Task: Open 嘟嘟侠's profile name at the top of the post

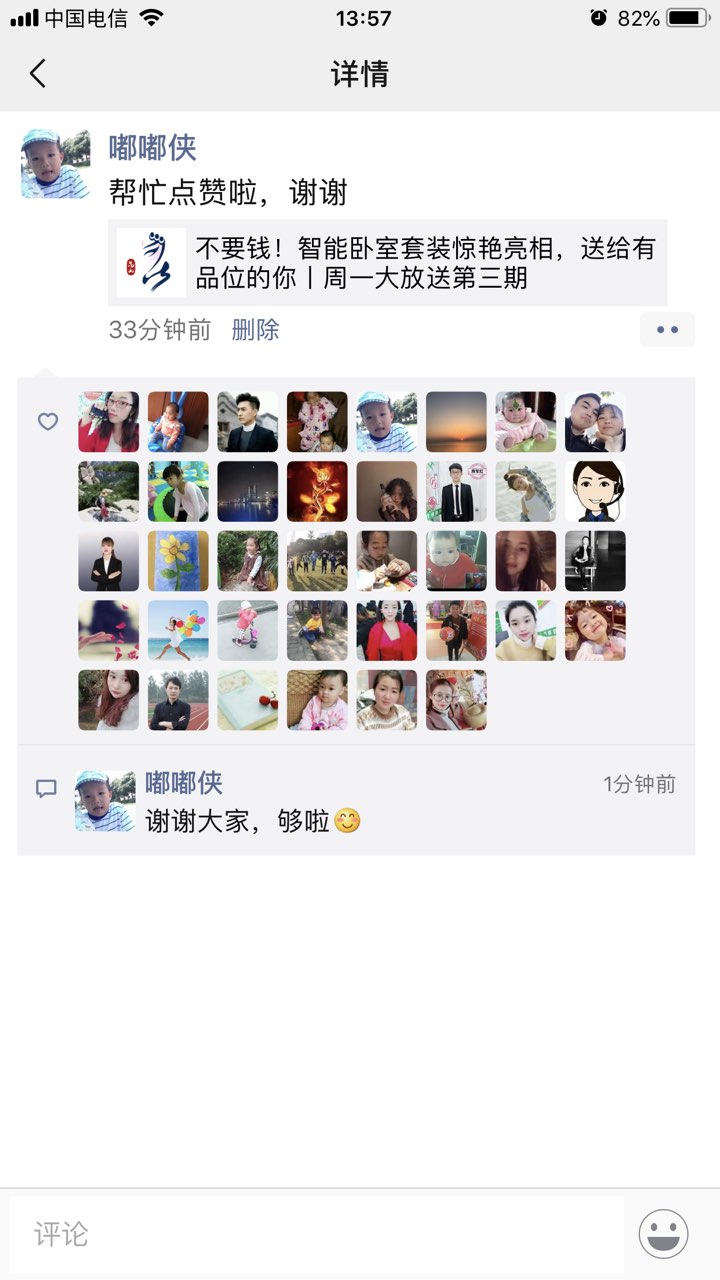Action: click(x=152, y=148)
